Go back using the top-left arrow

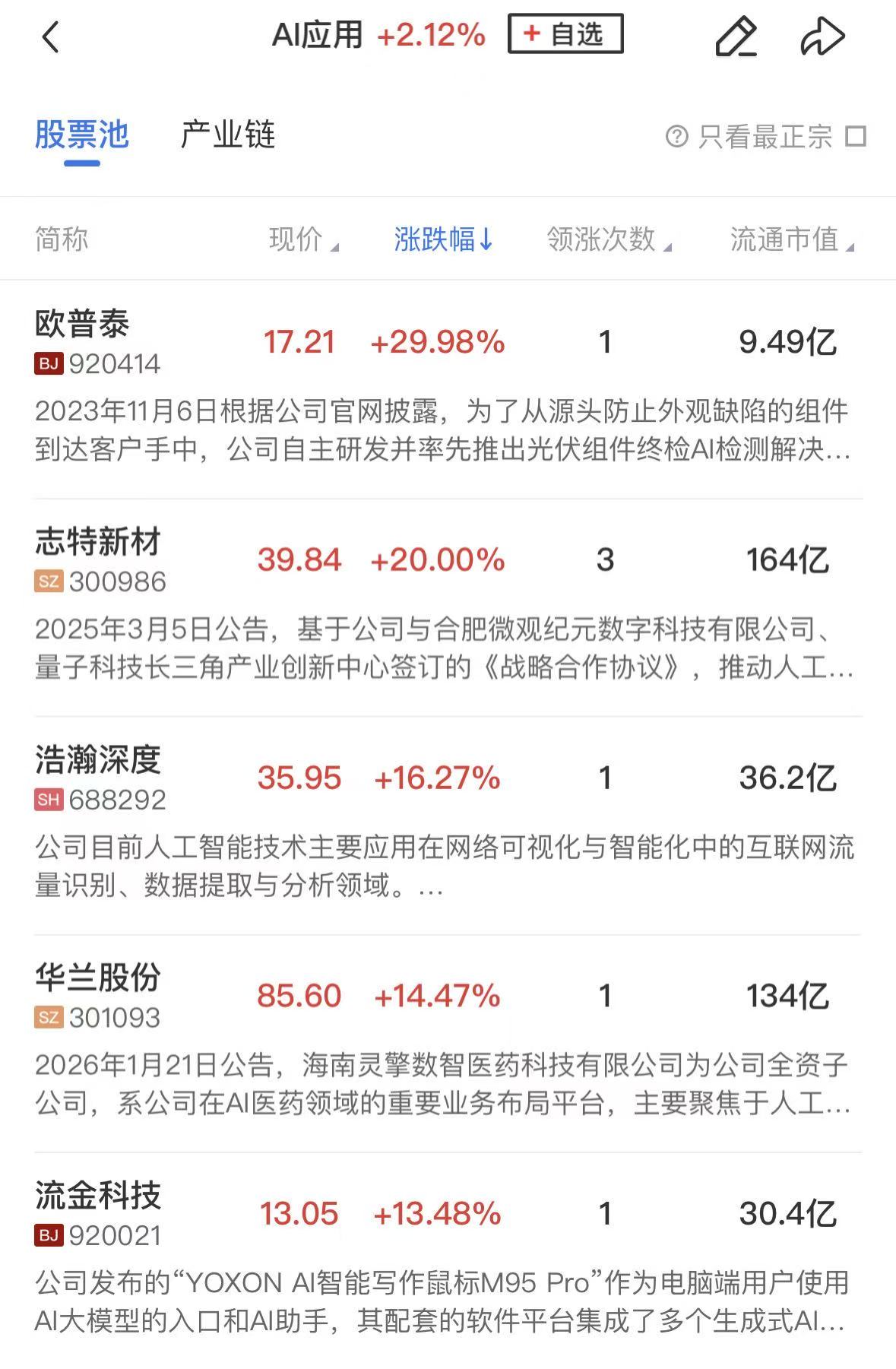pyautogui.click(x=50, y=36)
